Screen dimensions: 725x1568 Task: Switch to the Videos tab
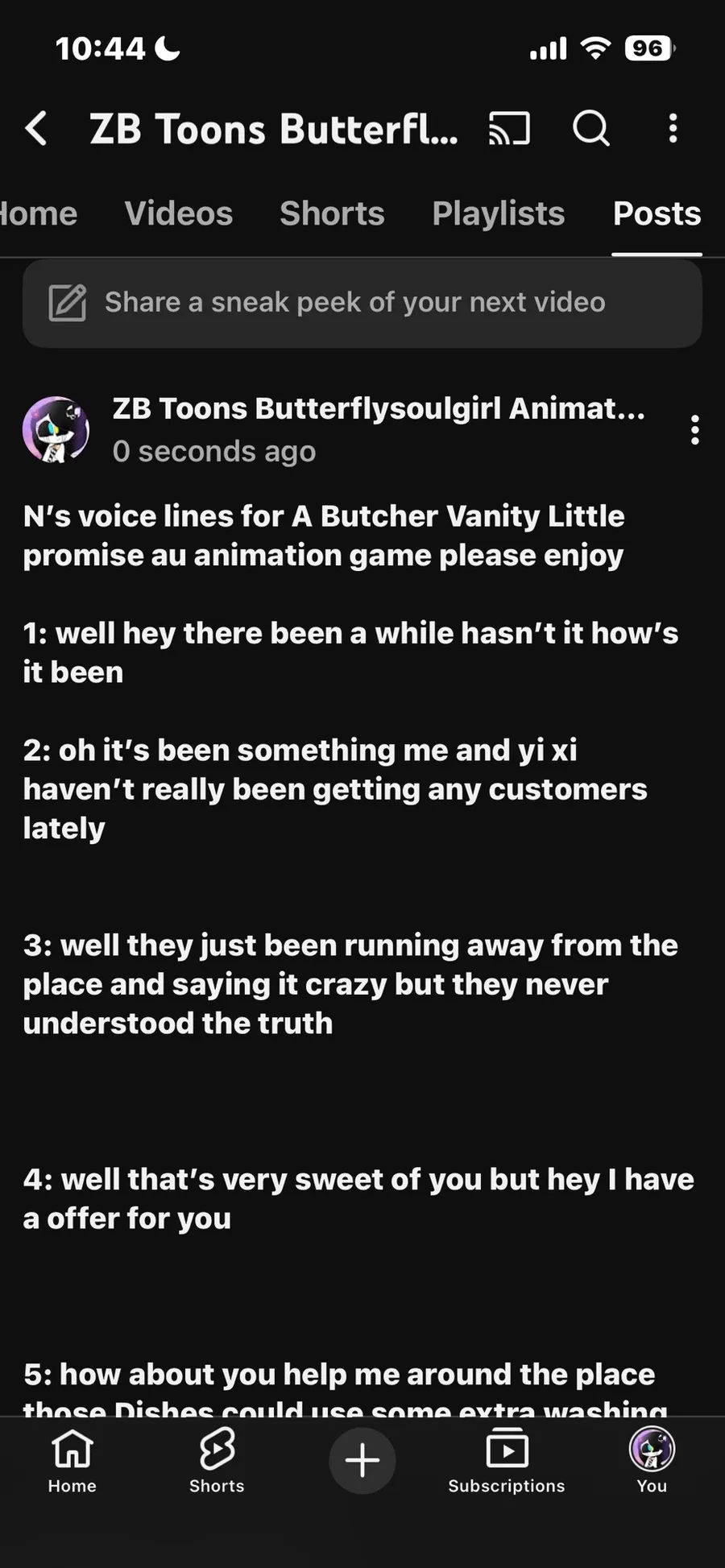[179, 214]
